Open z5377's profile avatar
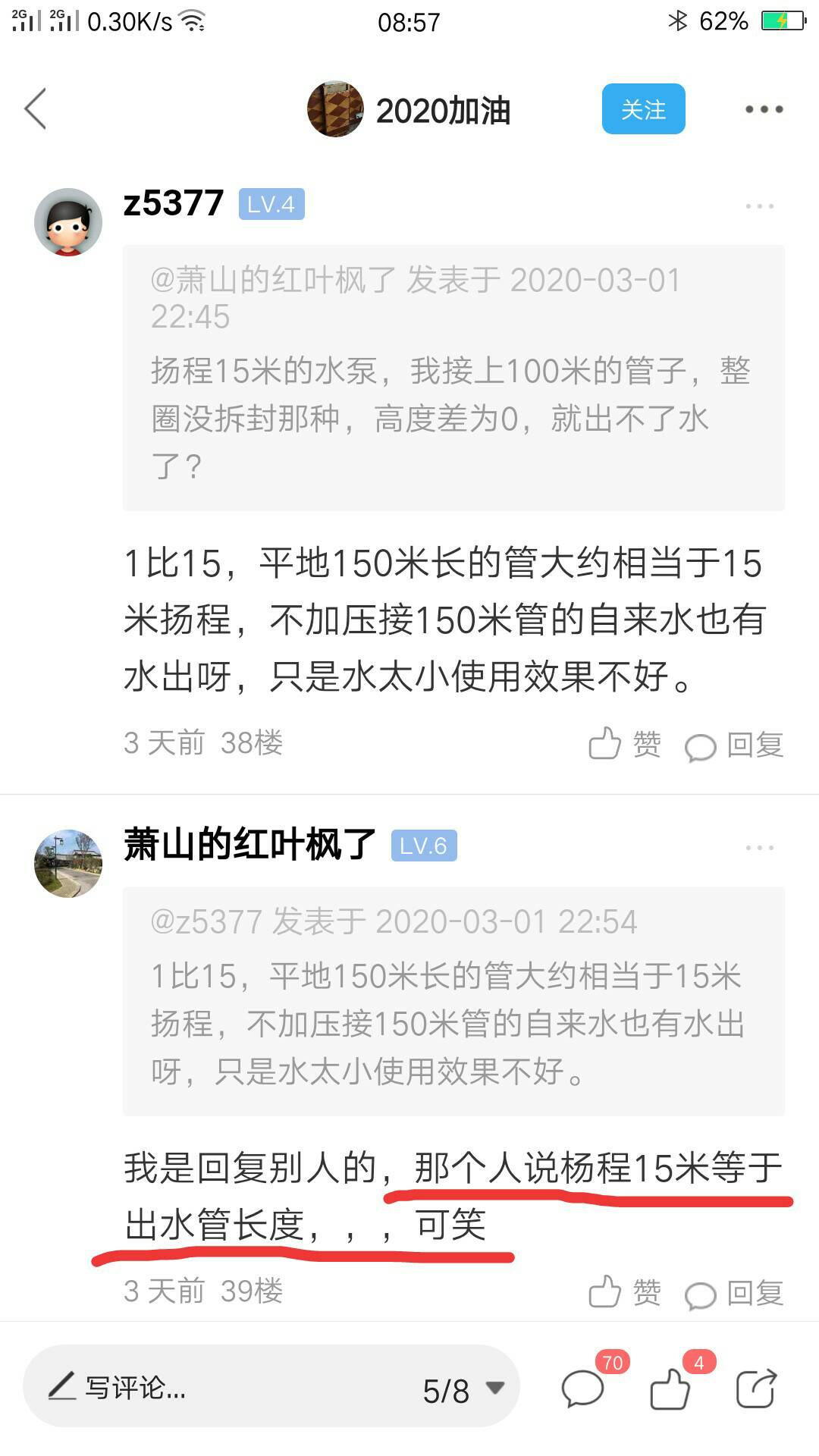The height and width of the screenshot is (1456, 819). pyautogui.click(x=68, y=222)
